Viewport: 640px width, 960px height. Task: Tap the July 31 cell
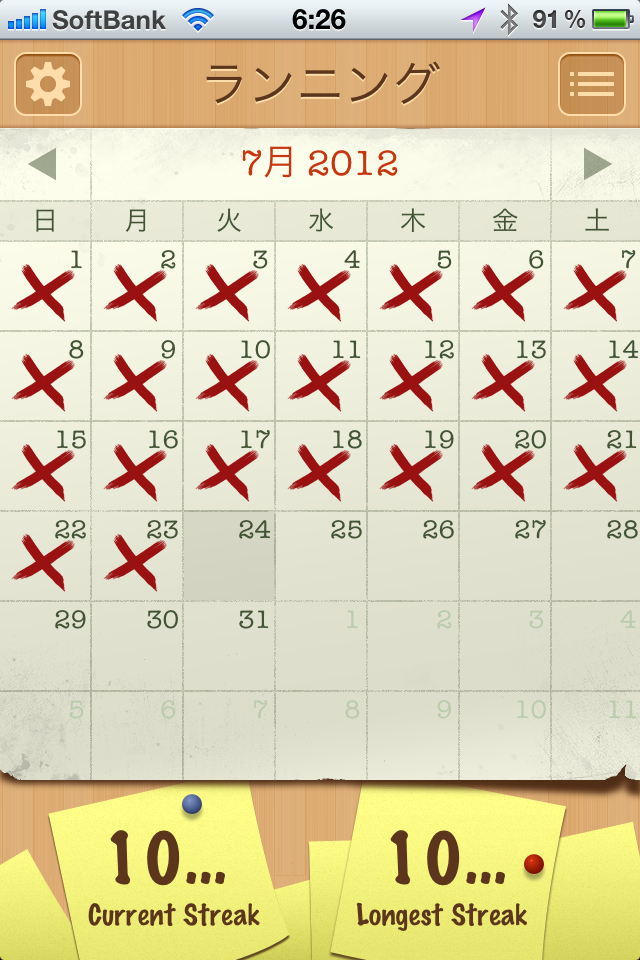(229, 647)
